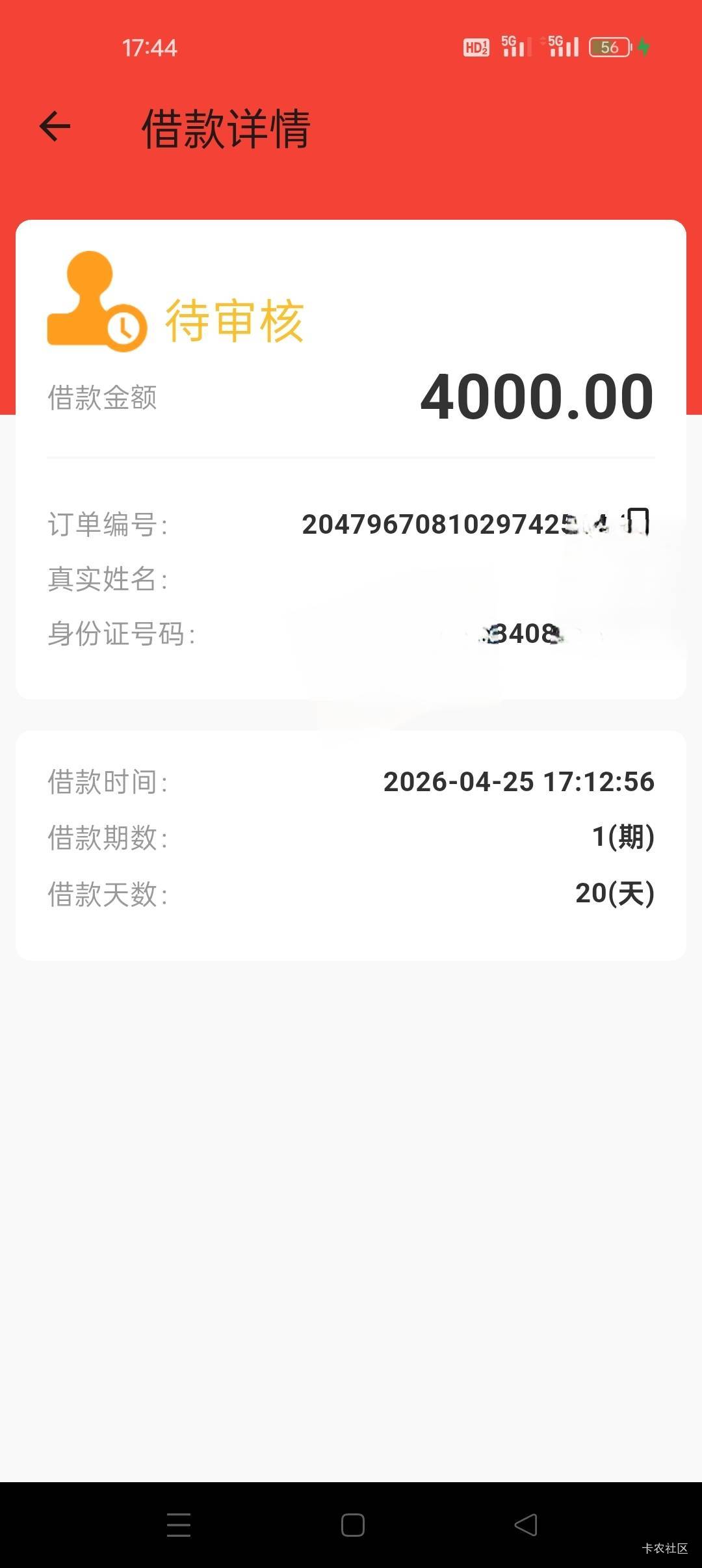Tap the system back triangle button
Screen dimensions: 702x1568
(526, 1524)
